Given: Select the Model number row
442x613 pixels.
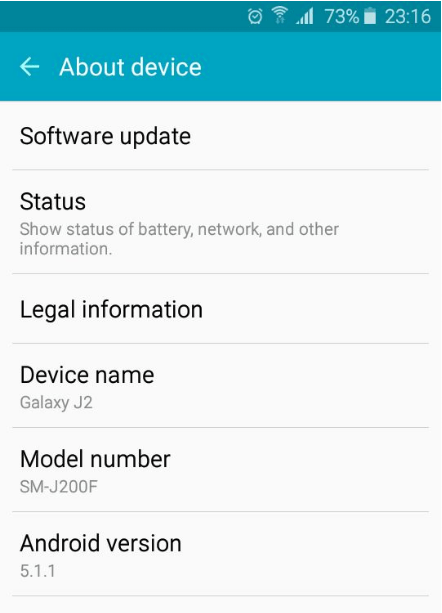Looking at the screenshot, I should pos(221,470).
